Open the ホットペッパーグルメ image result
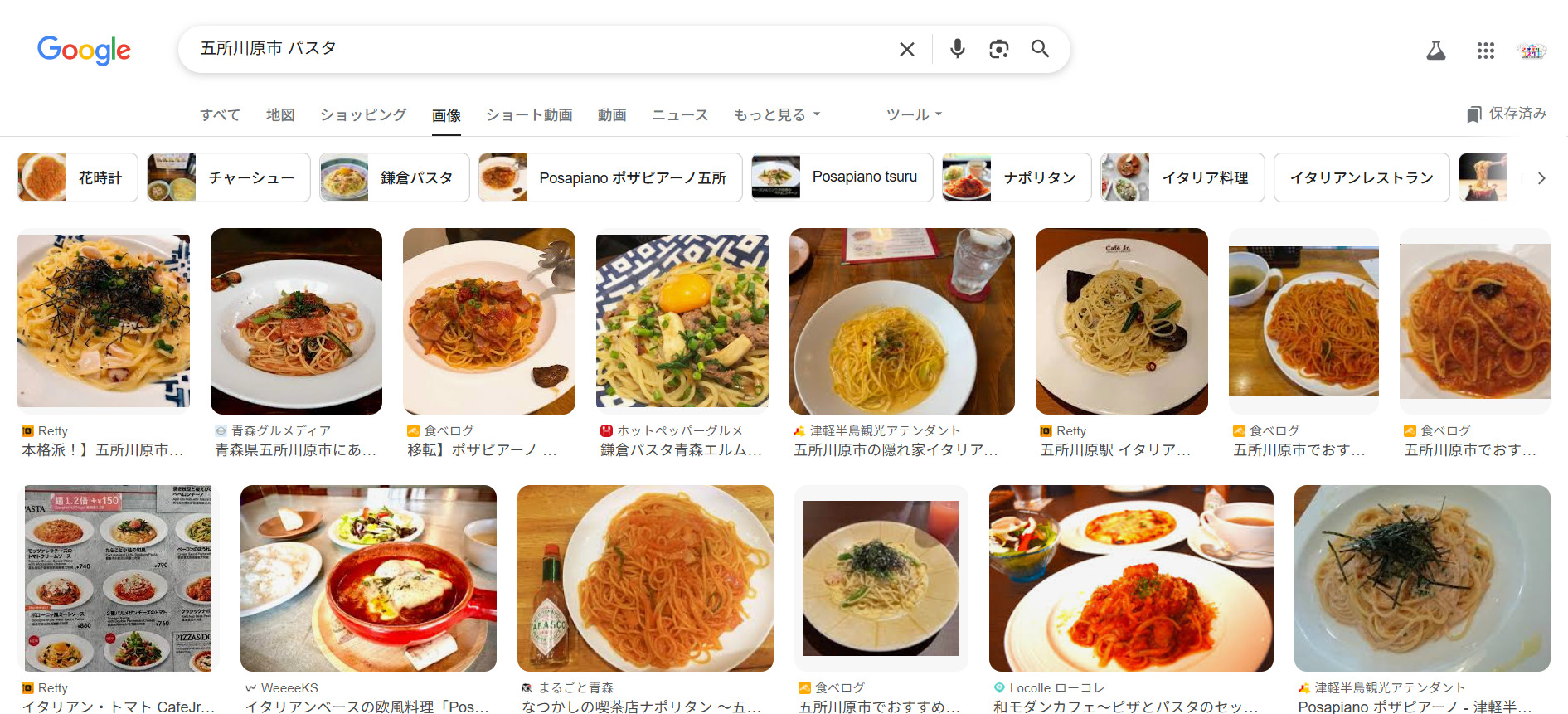Viewport: 1568px width, 714px height. 682,322
